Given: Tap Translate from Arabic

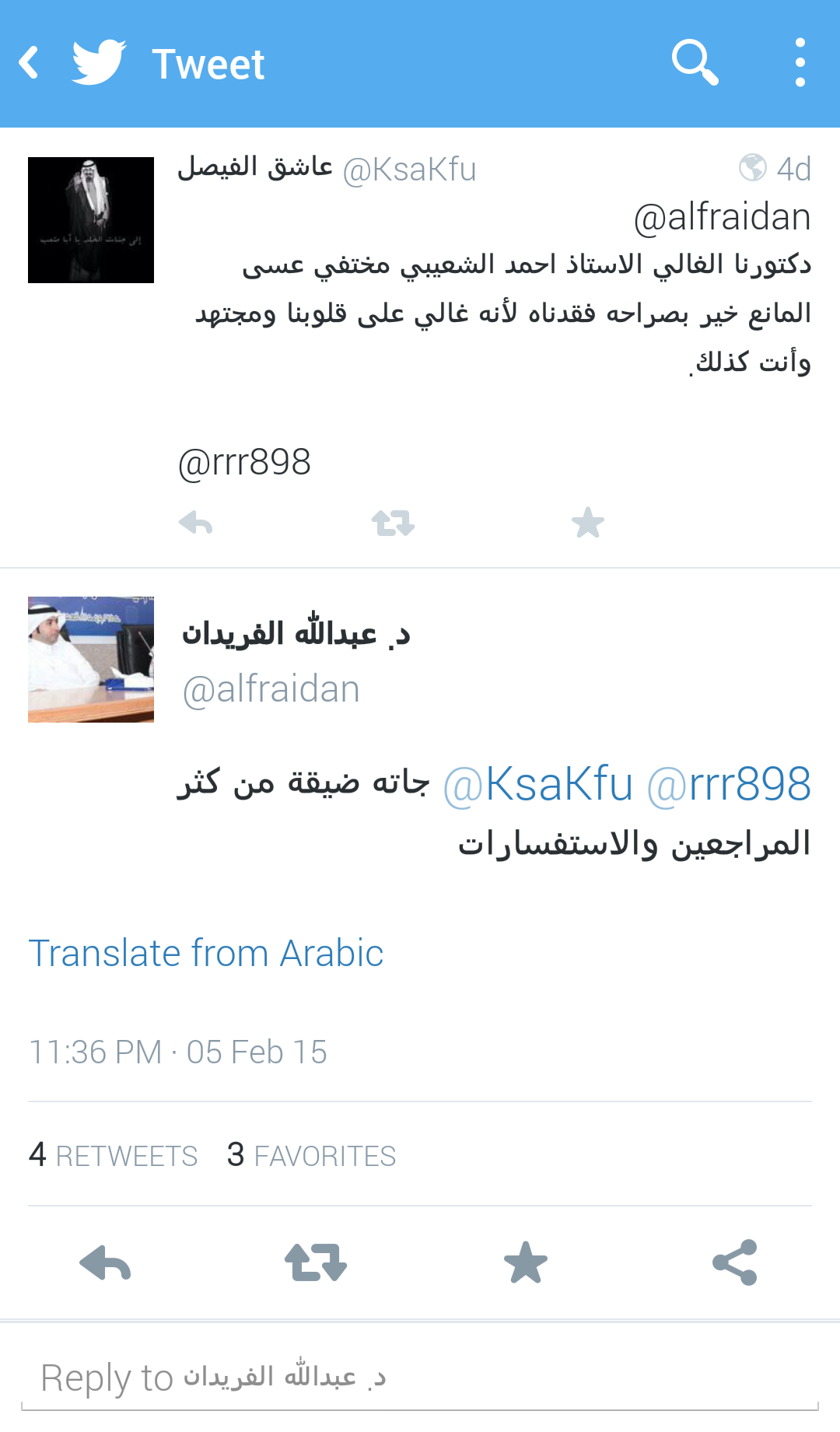Looking at the screenshot, I should [206, 953].
